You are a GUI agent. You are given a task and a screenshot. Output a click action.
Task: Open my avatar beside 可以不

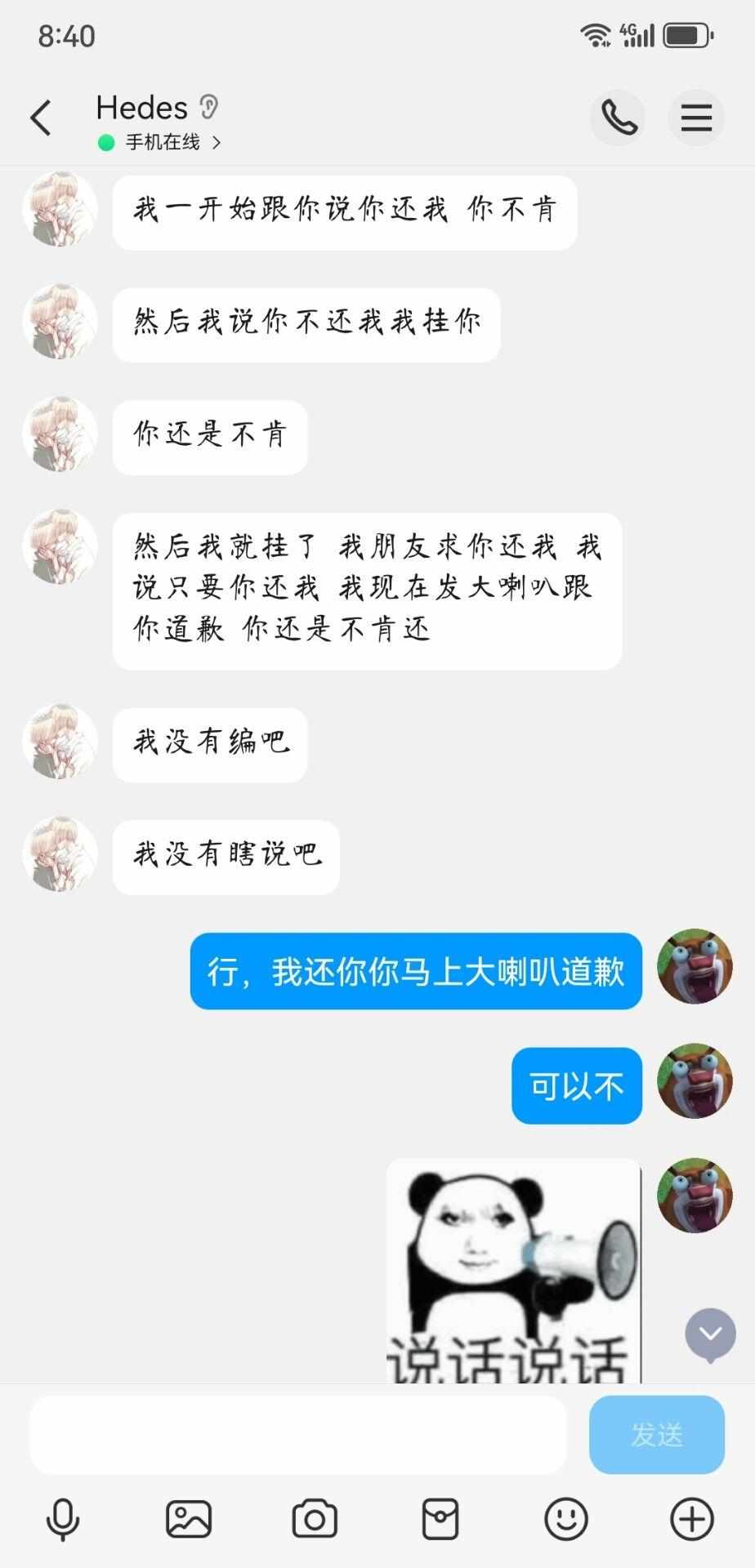[x=695, y=1081]
